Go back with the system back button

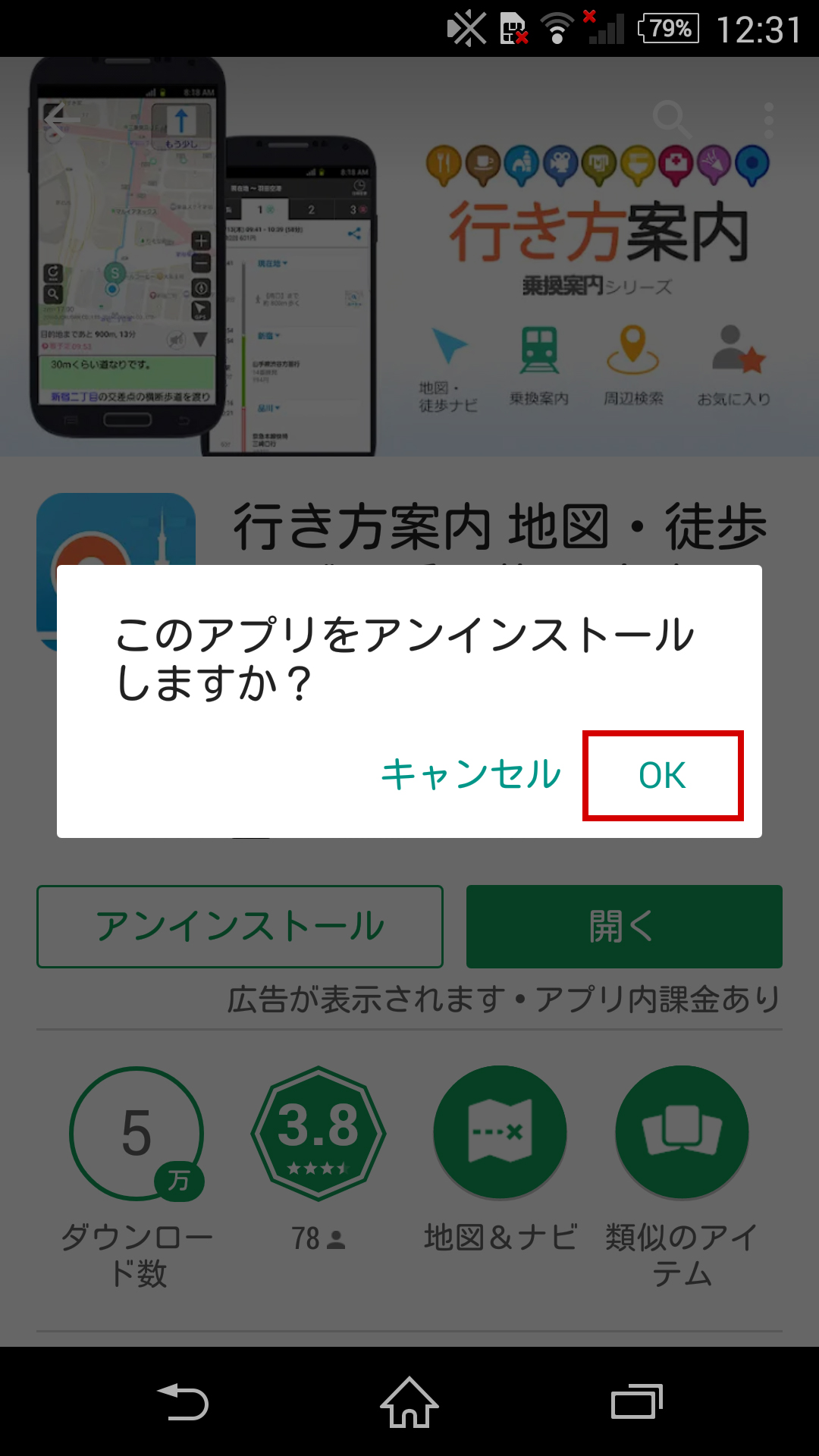(183, 1401)
